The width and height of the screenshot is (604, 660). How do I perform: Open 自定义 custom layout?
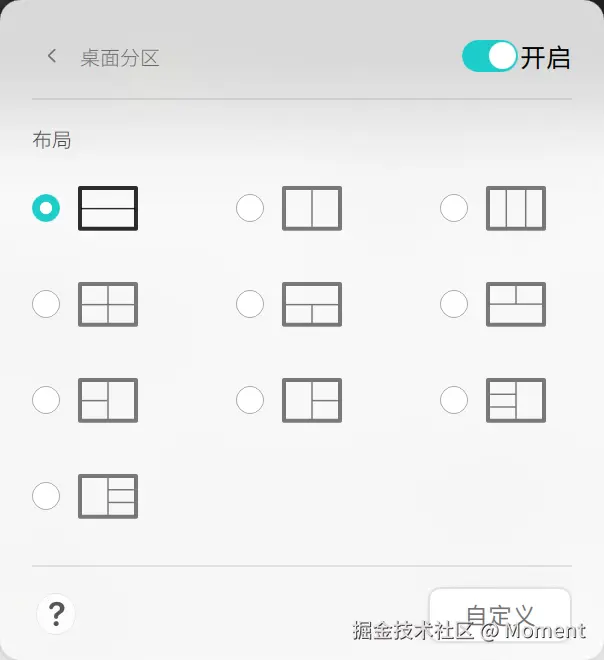click(499, 614)
